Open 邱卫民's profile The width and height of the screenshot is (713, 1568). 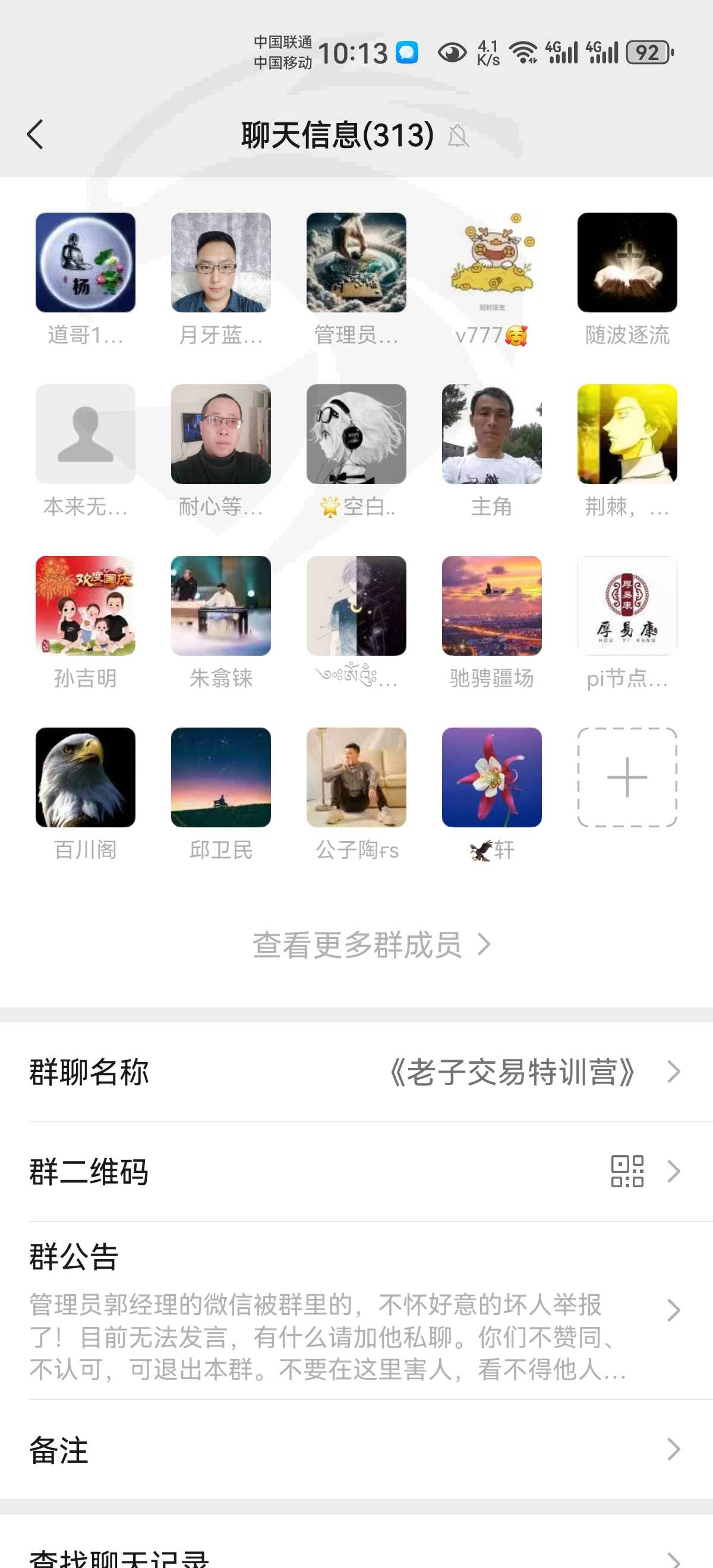(220, 777)
